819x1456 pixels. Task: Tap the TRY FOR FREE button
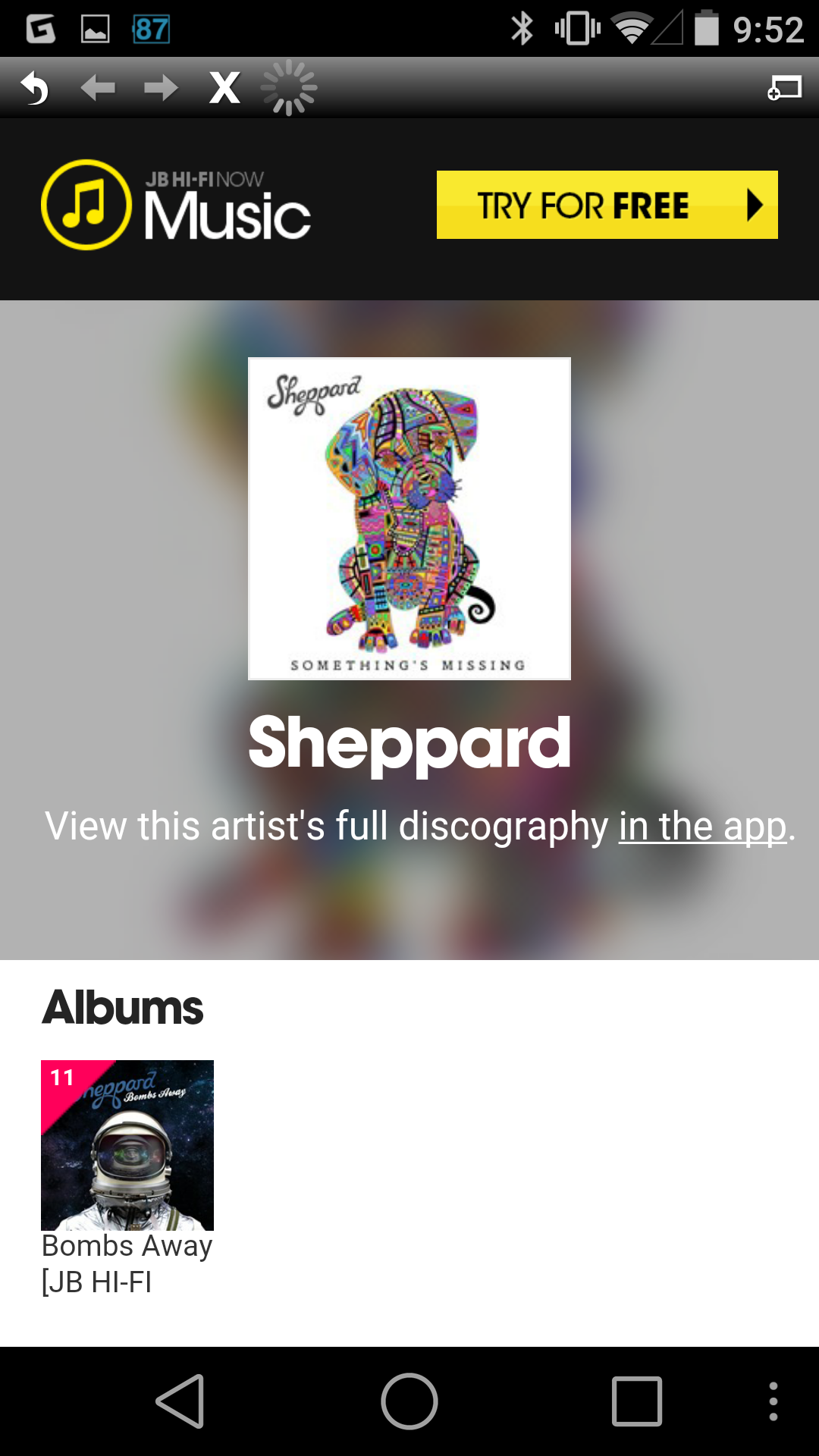coord(607,205)
